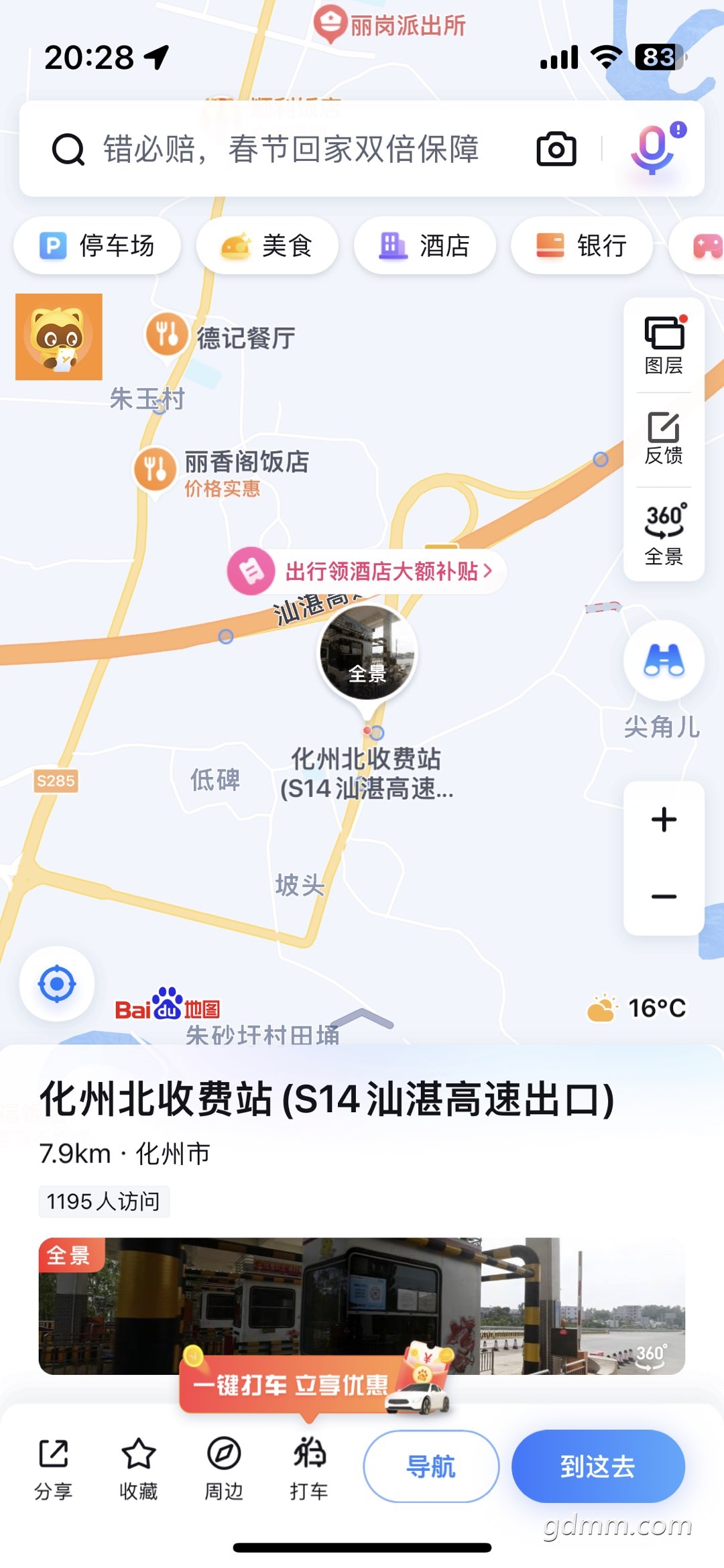Open 尖角儿 binoculars button

coord(664,661)
